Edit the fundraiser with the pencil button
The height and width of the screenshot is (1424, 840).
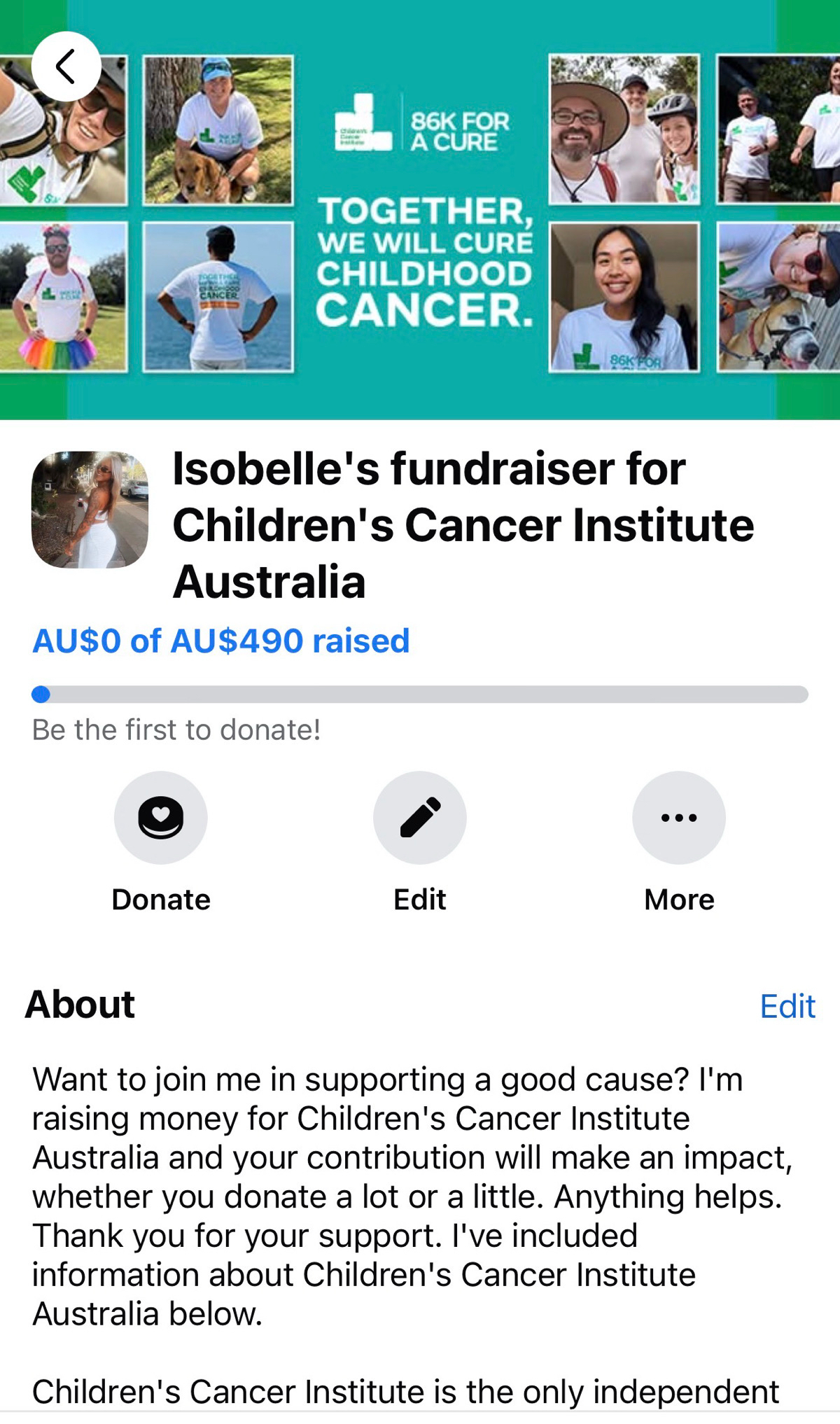[x=420, y=818]
